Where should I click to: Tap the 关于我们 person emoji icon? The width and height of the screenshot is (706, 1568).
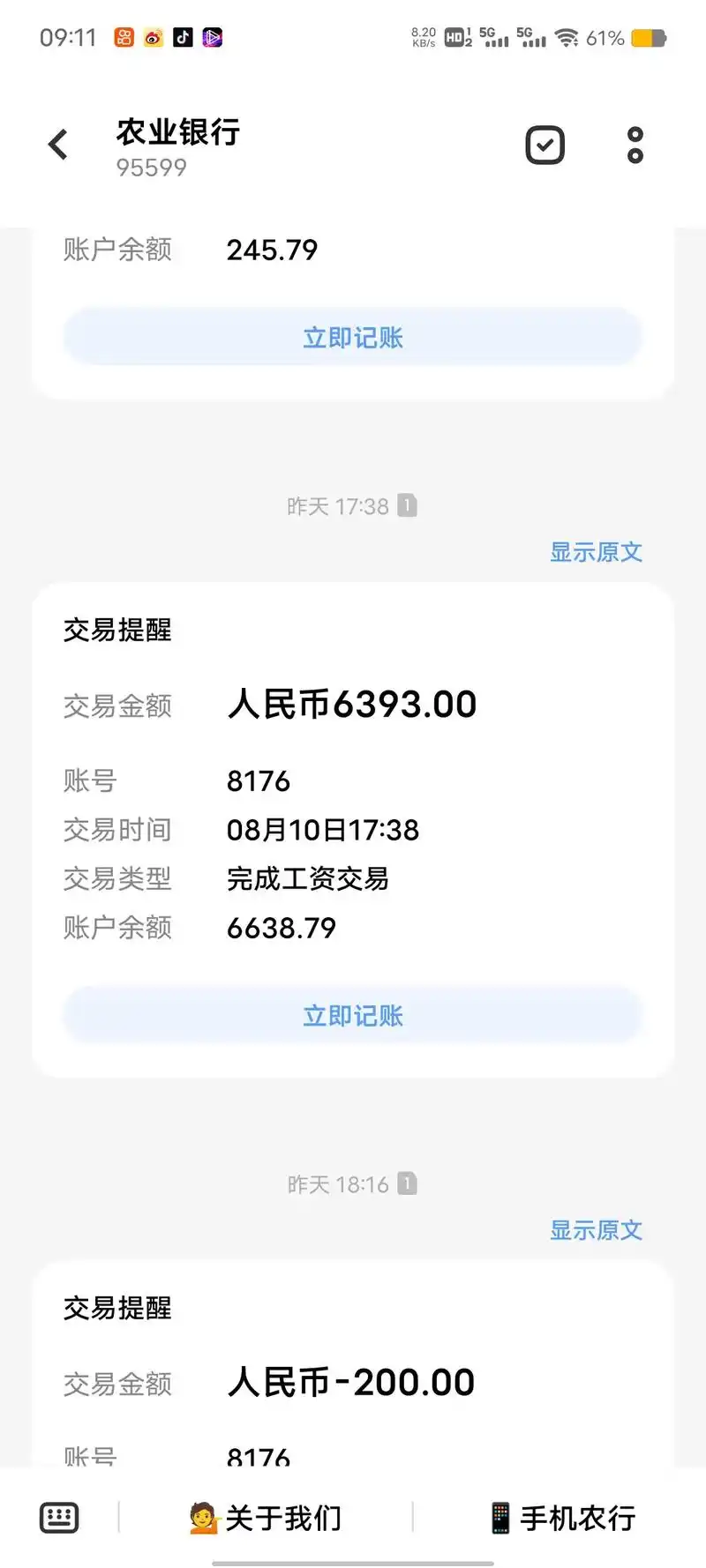click(x=202, y=1518)
